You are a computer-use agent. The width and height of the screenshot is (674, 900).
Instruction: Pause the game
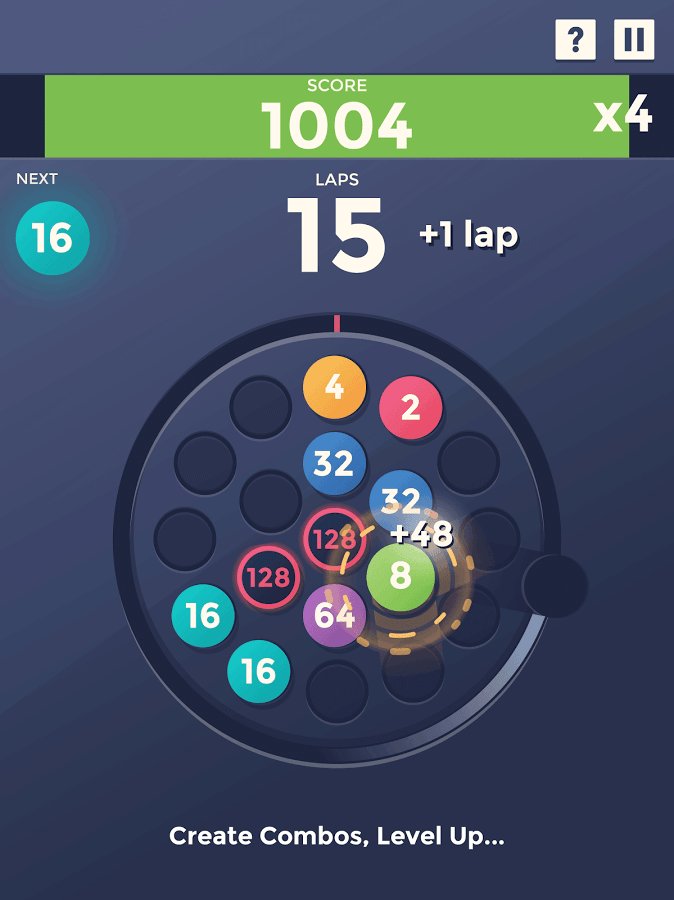[x=633, y=40]
